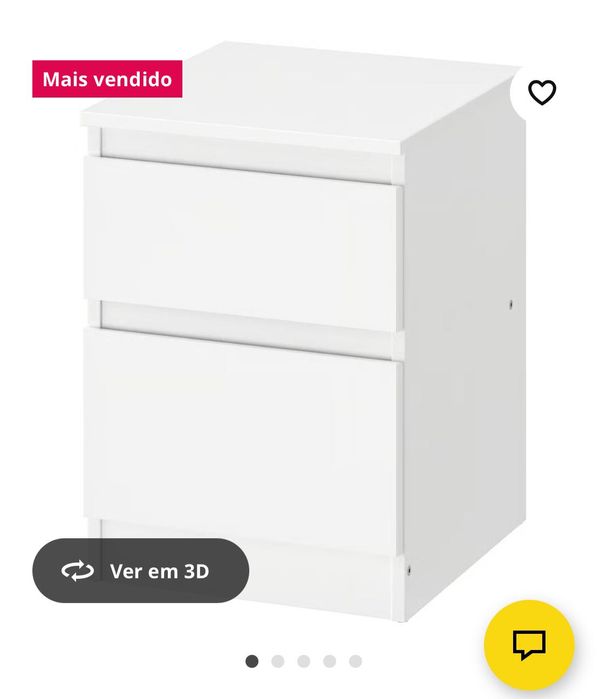Add this nightstand to favorites
The height and width of the screenshot is (699, 607).
(x=541, y=93)
